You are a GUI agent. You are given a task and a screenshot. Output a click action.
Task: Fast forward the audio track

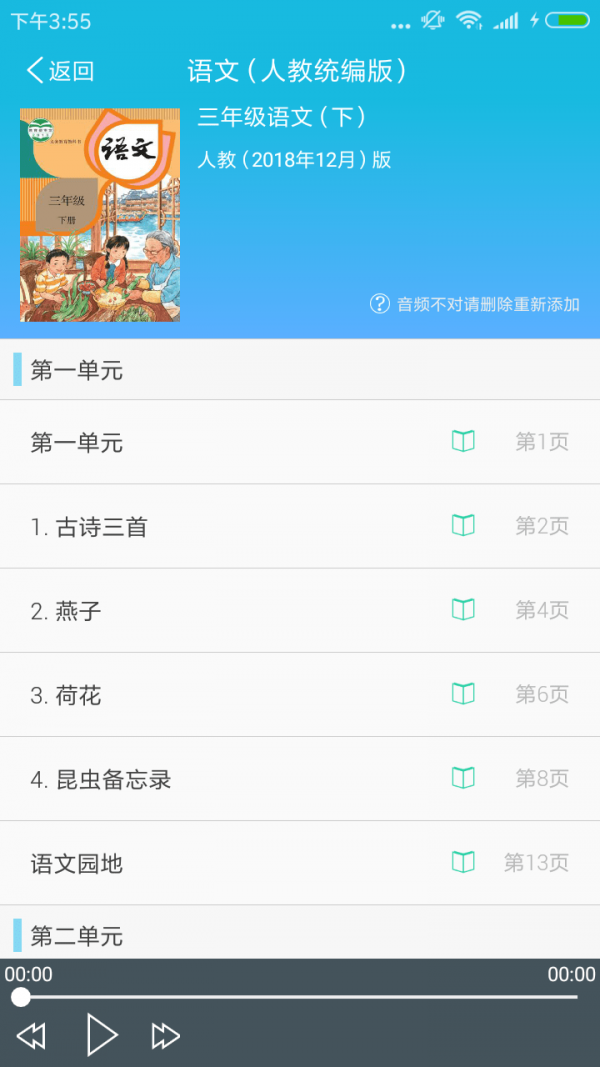(165, 1036)
